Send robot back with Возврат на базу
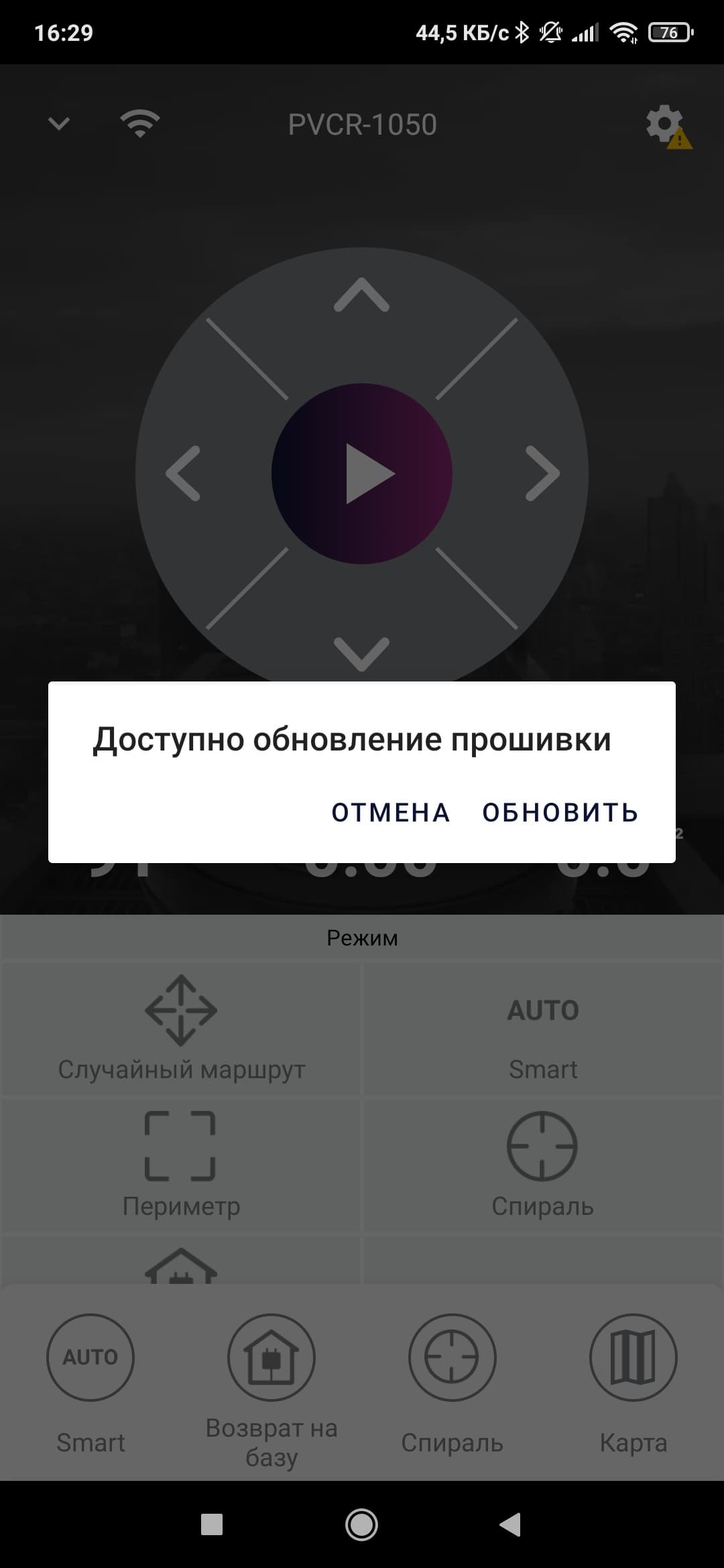The image size is (724, 1568). click(x=271, y=1379)
